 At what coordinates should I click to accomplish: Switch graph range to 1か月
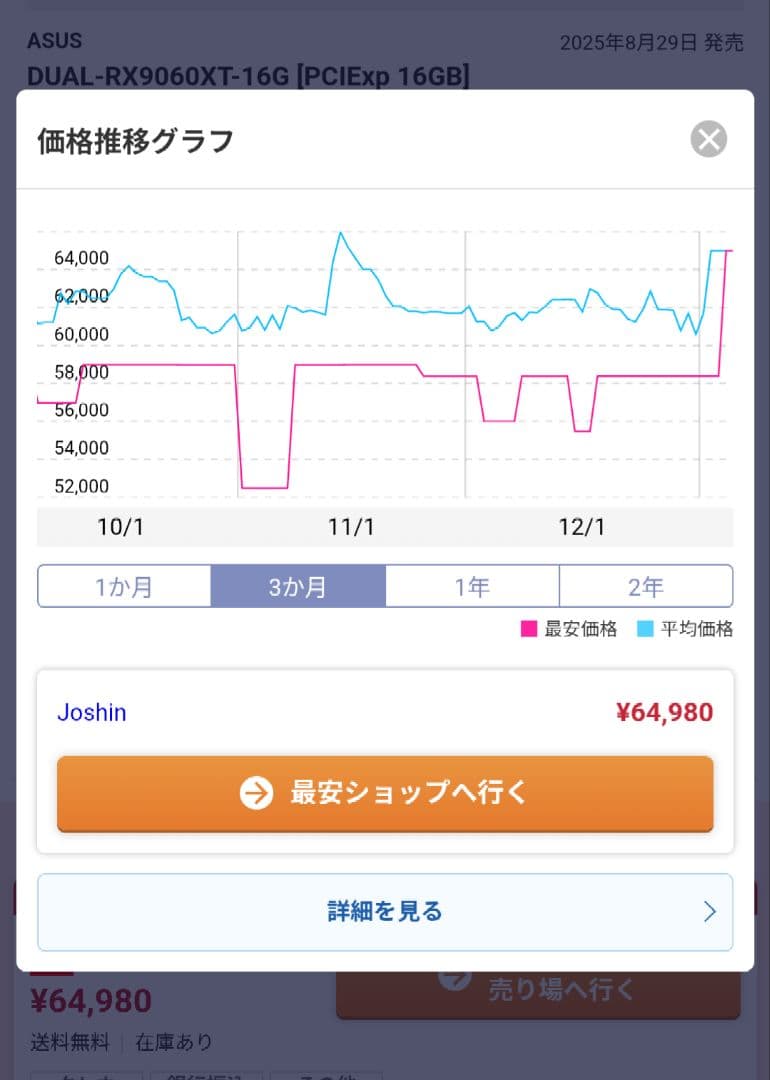click(x=124, y=586)
